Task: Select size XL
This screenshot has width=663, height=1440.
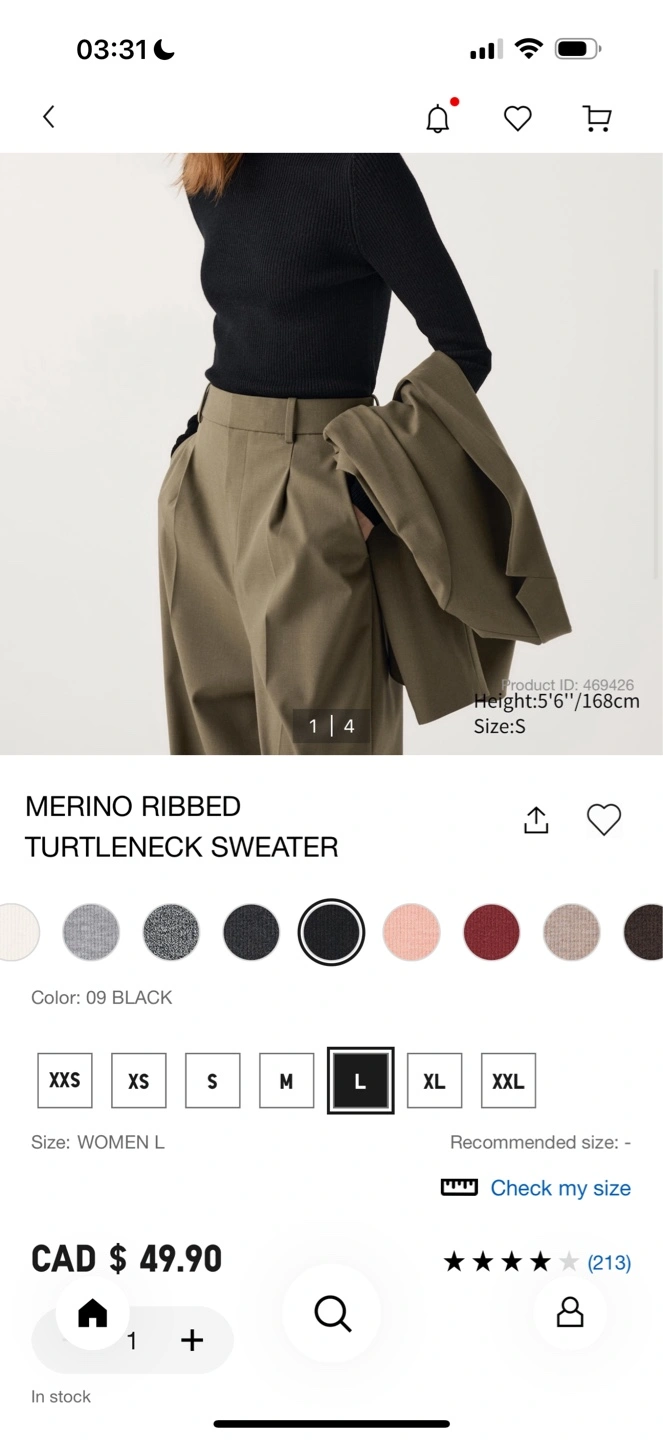Action: click(435, 1080)
